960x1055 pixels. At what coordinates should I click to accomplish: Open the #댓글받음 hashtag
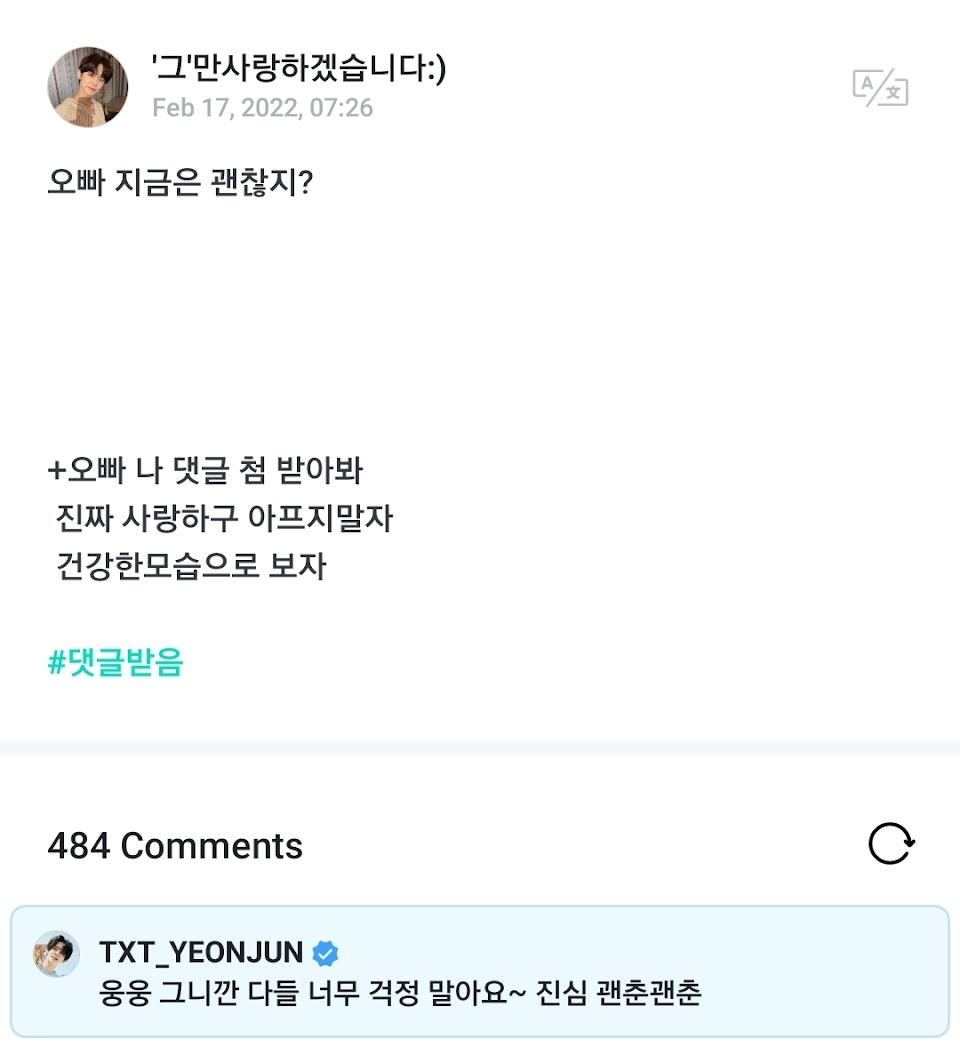pyautogui.click(x=116, y=662)
